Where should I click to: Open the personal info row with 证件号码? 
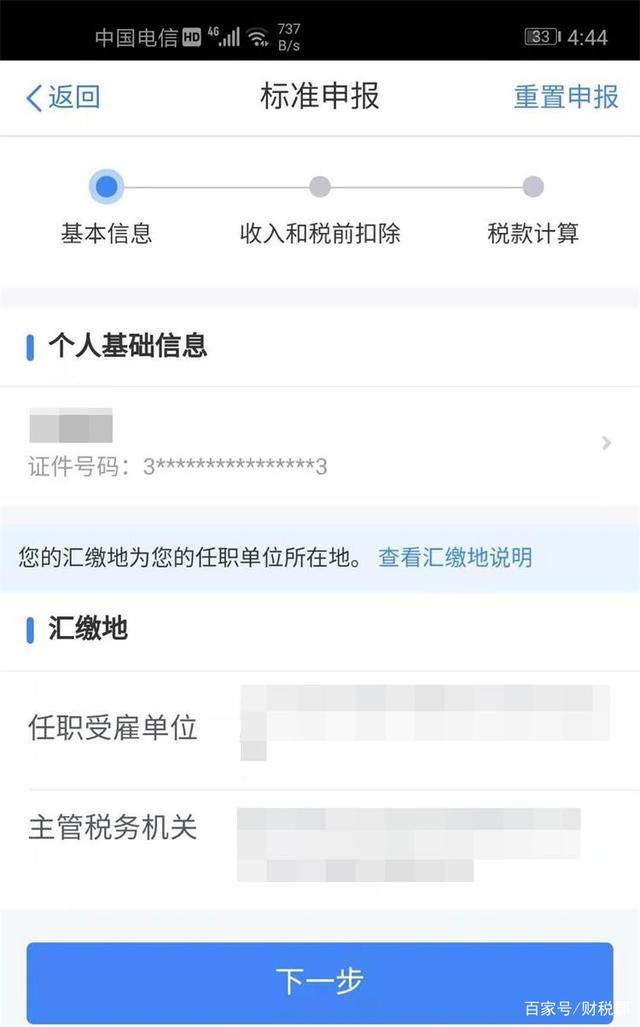[x=320, y=444]
